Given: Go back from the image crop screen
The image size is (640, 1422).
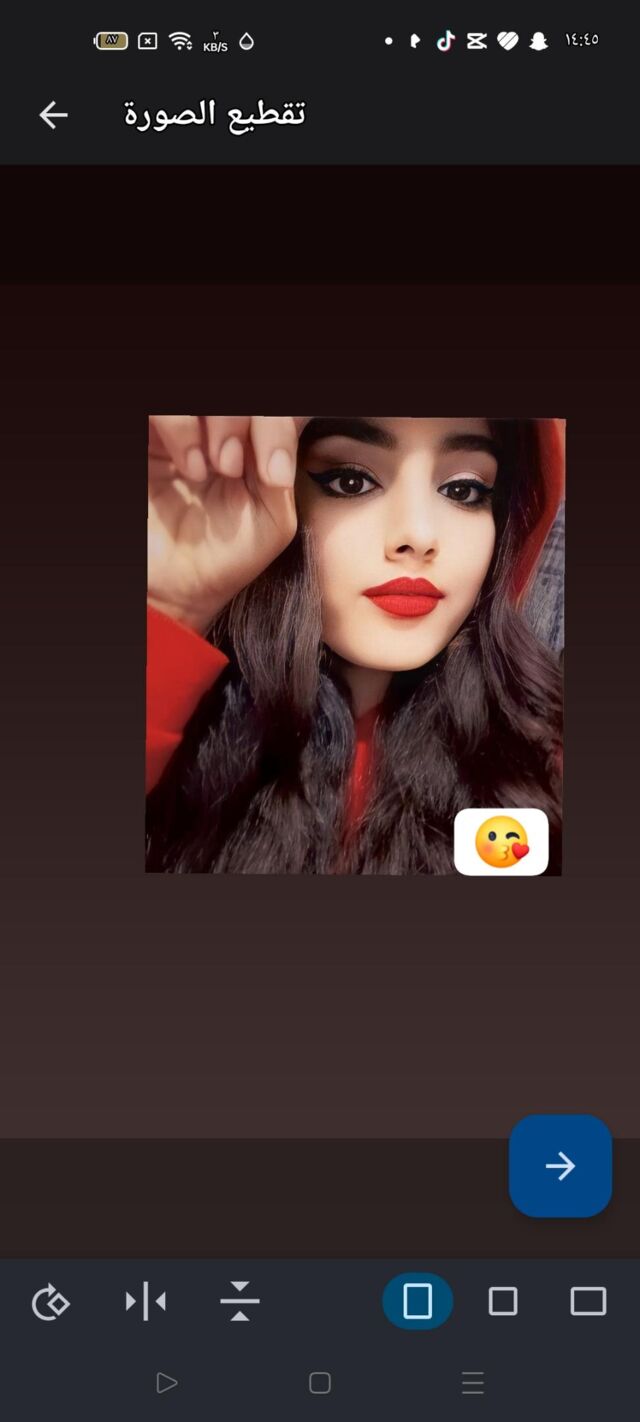Looking at the screenshot, I should (53, 115).
